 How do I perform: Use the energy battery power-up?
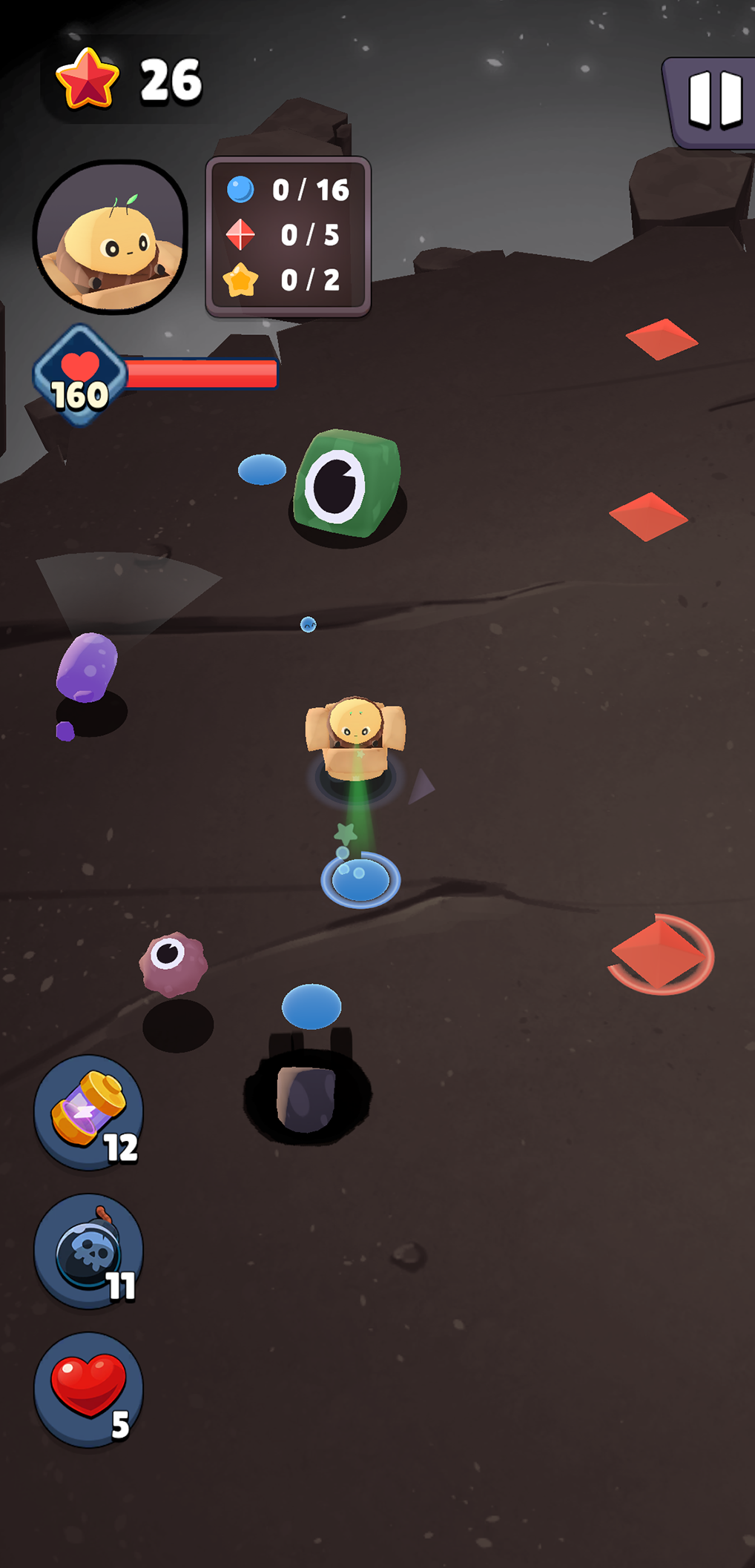point(88,1112)
